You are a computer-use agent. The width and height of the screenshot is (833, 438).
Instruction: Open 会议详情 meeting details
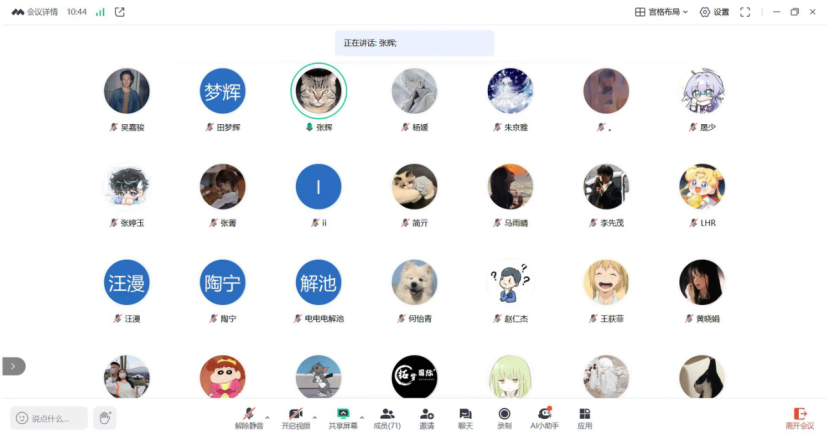[x=35, y=12]
